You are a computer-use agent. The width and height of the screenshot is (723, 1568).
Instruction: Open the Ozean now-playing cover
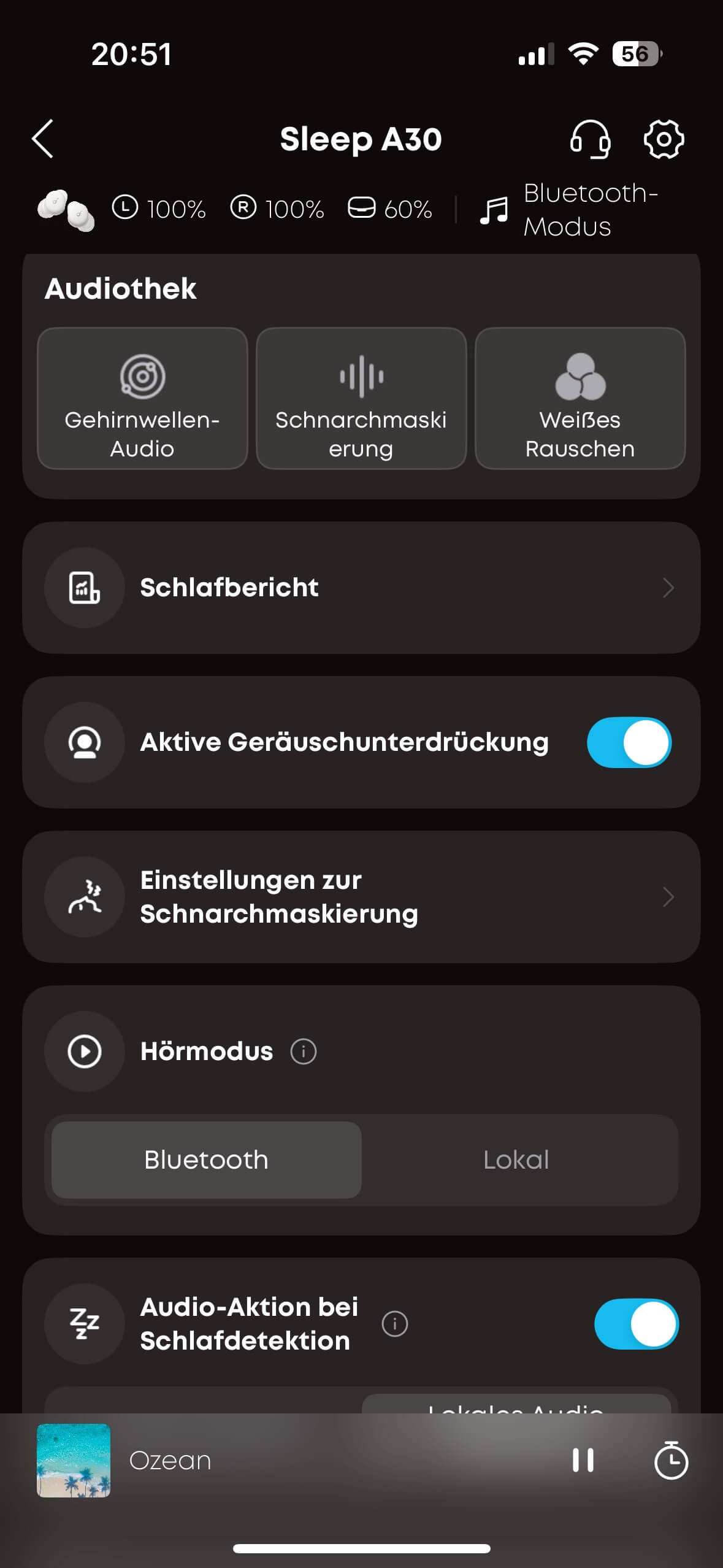pos(74,1461)
